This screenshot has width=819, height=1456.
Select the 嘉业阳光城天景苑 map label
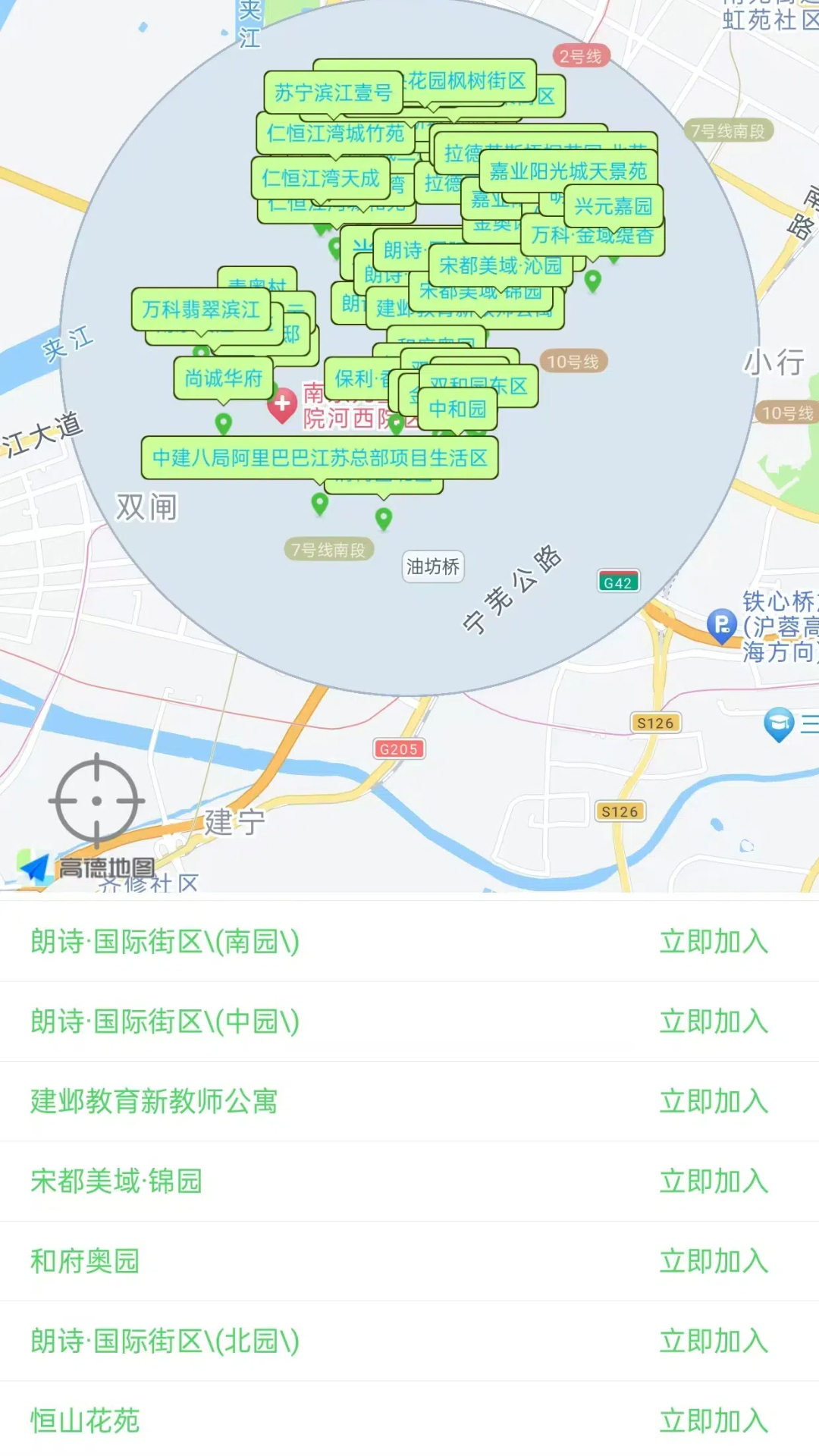click(568, 171)
